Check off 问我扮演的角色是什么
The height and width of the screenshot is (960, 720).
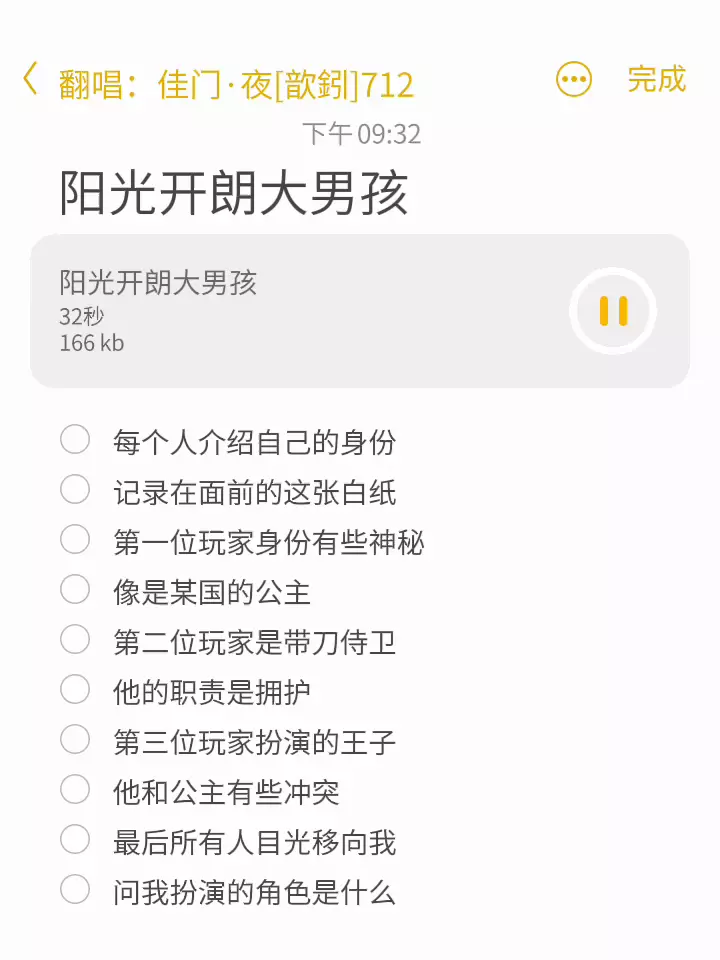(x=75, y=889)
